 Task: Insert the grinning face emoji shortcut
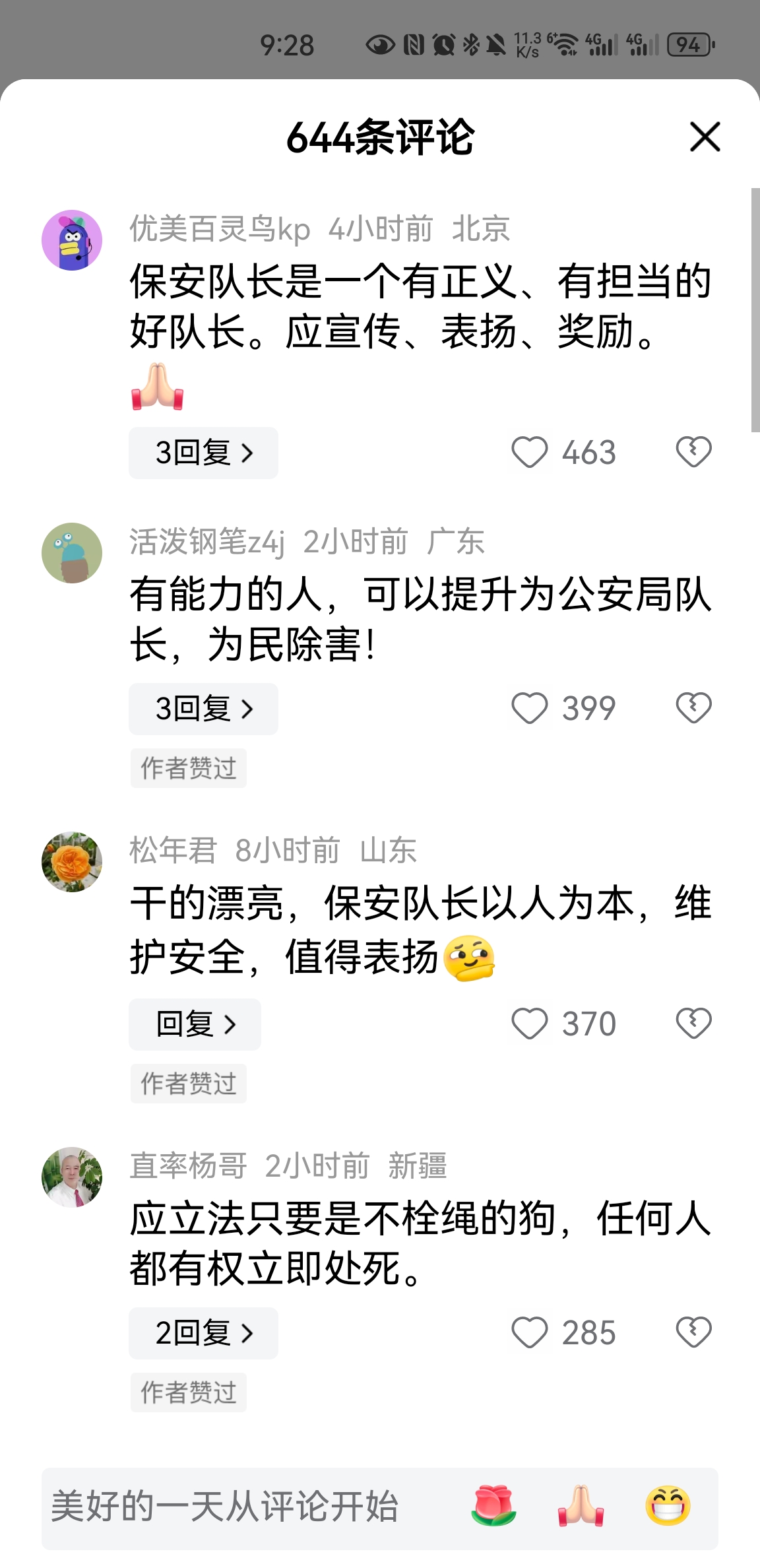coord(668,1507)
